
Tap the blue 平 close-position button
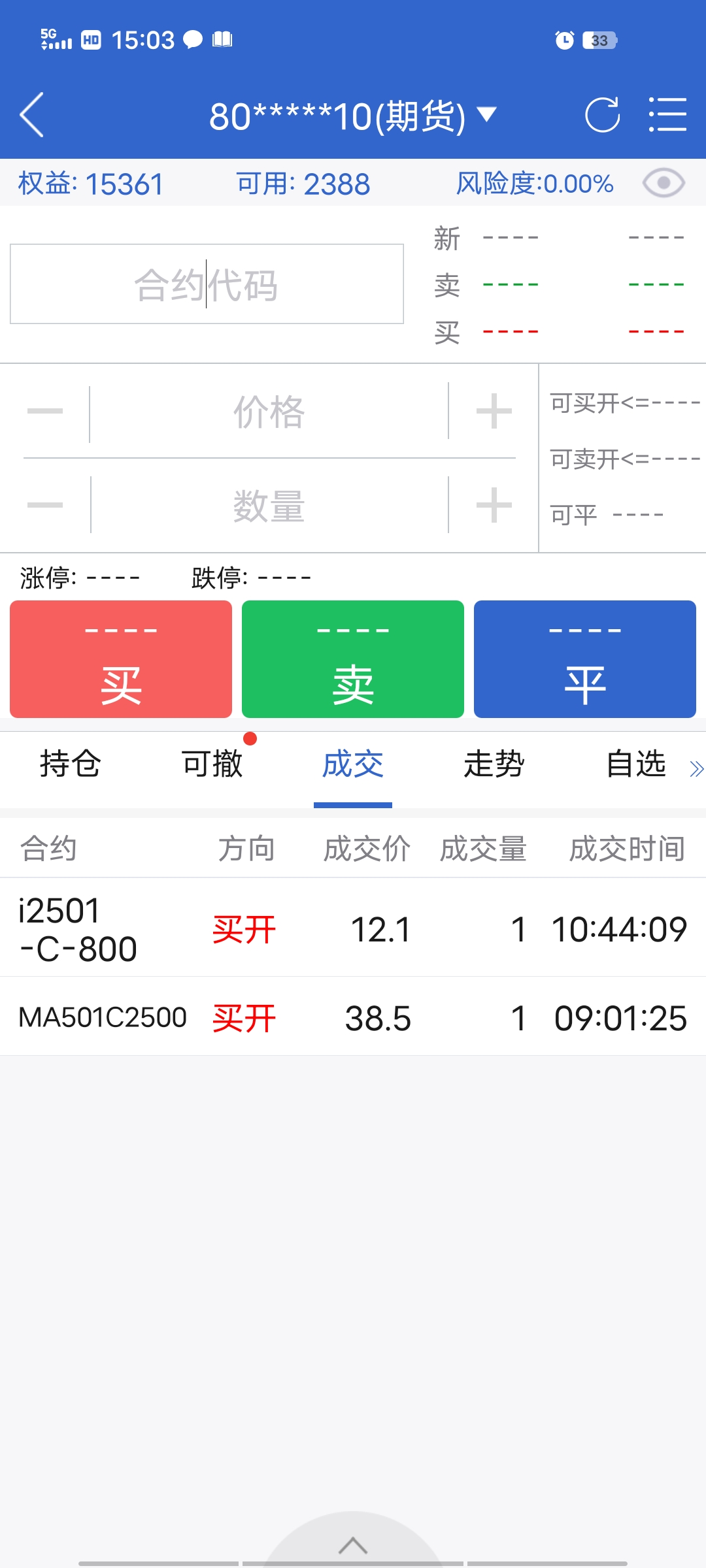pos(585,659)
